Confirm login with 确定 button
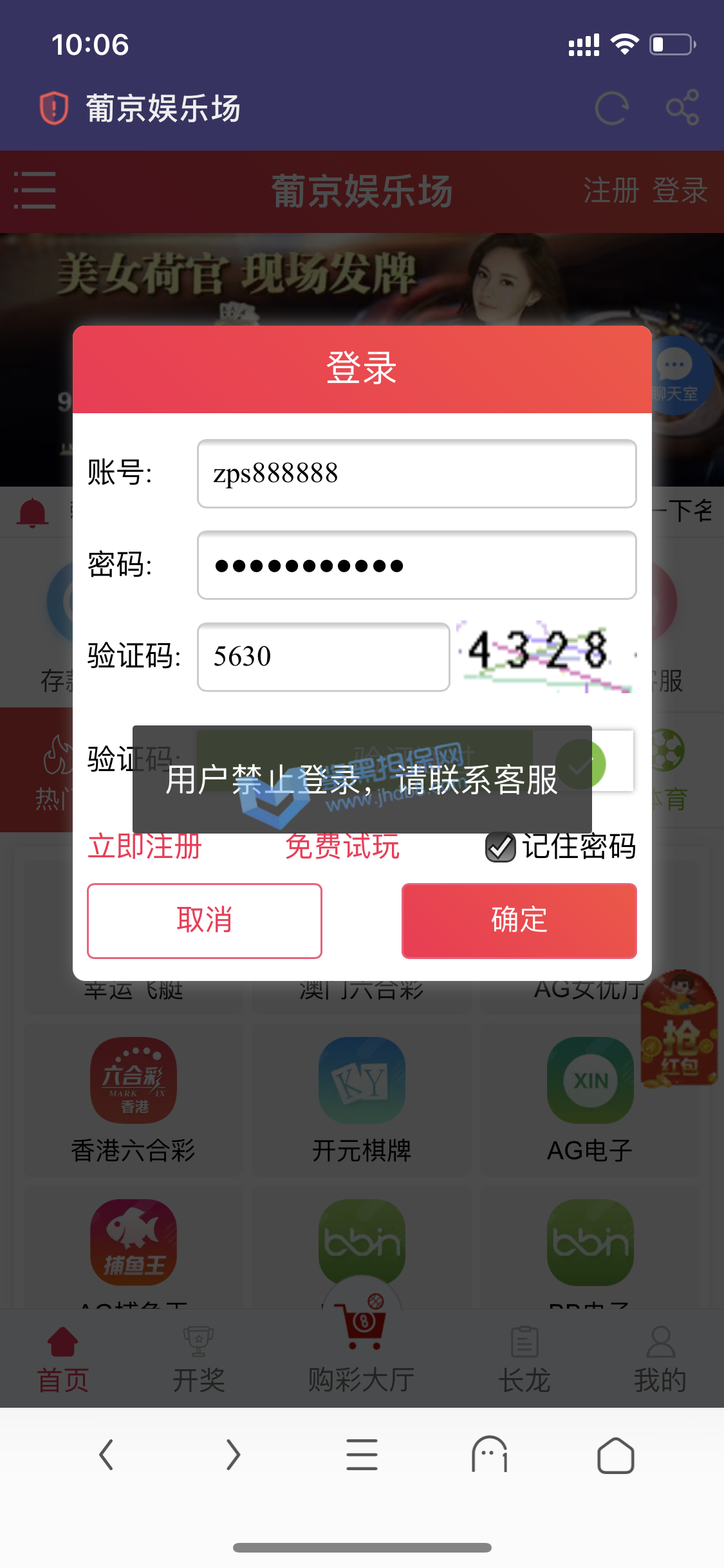724x1568 pixels. [519, 920]
